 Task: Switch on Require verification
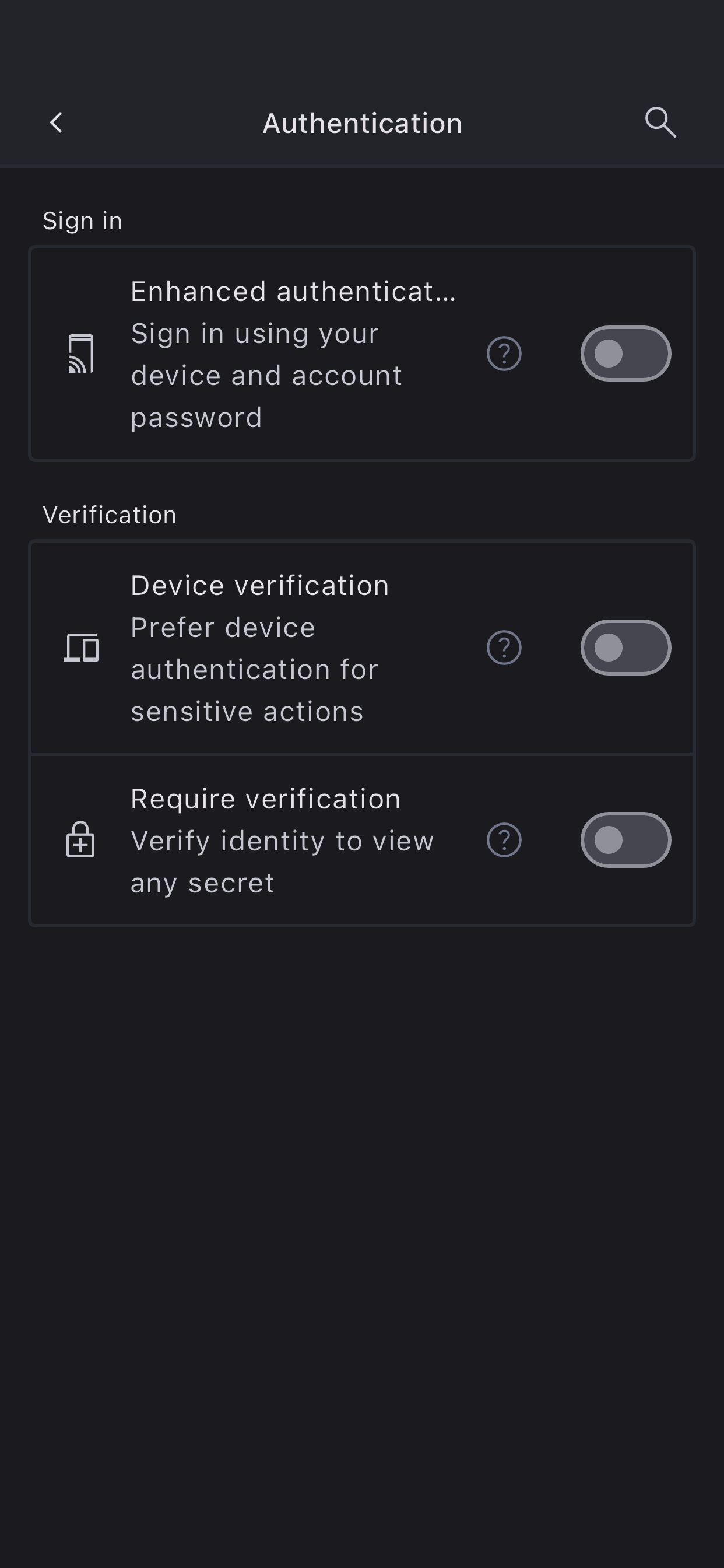[x=625, y=840]
